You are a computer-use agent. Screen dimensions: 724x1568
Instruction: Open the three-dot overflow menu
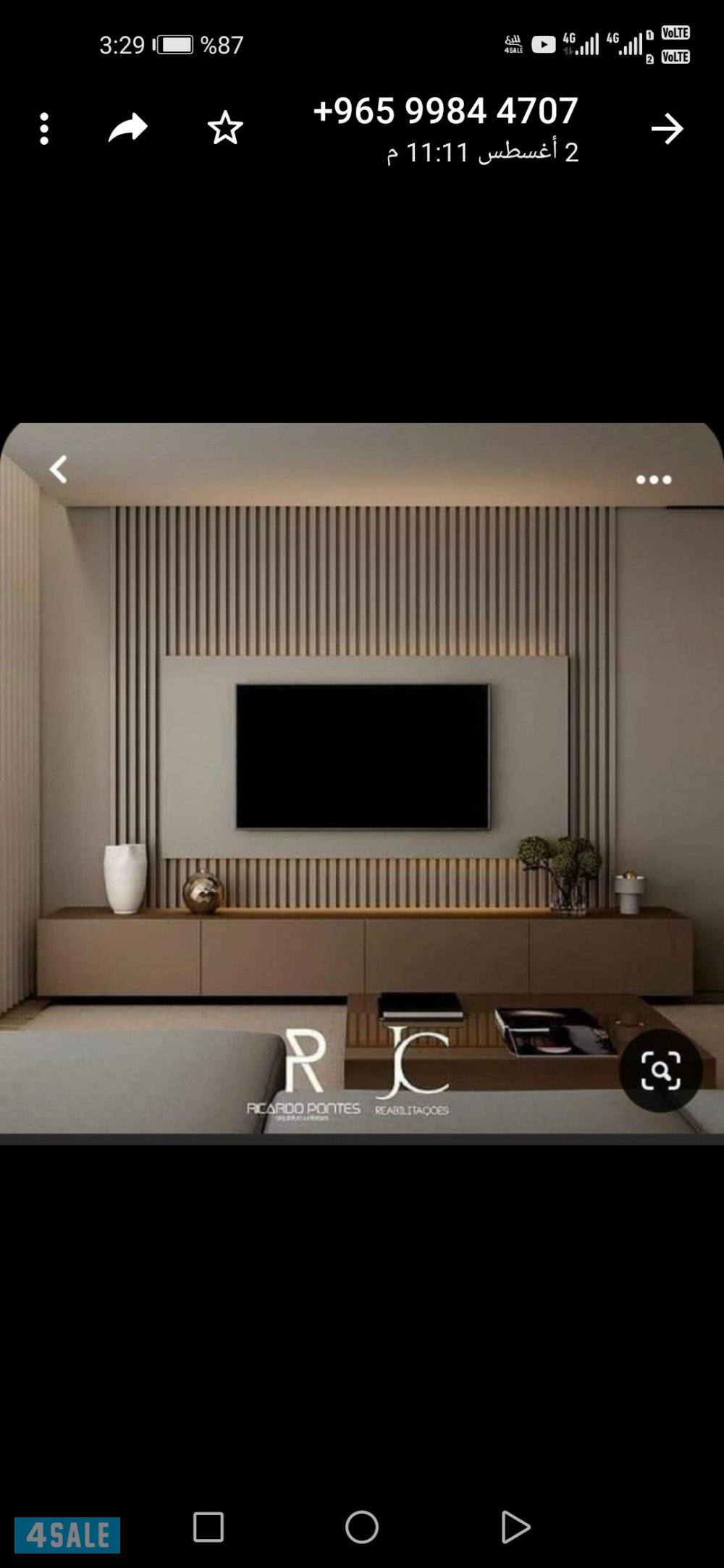[x=44, y=129]
